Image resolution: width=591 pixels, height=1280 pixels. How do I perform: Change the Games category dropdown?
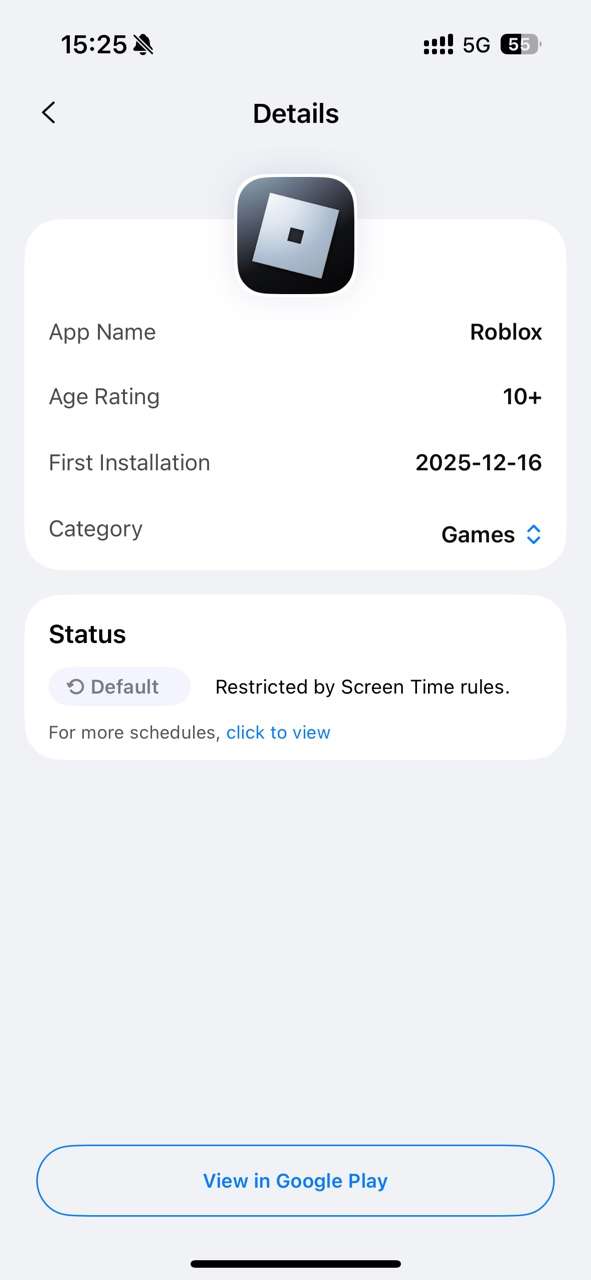click(x=492, y=535)
